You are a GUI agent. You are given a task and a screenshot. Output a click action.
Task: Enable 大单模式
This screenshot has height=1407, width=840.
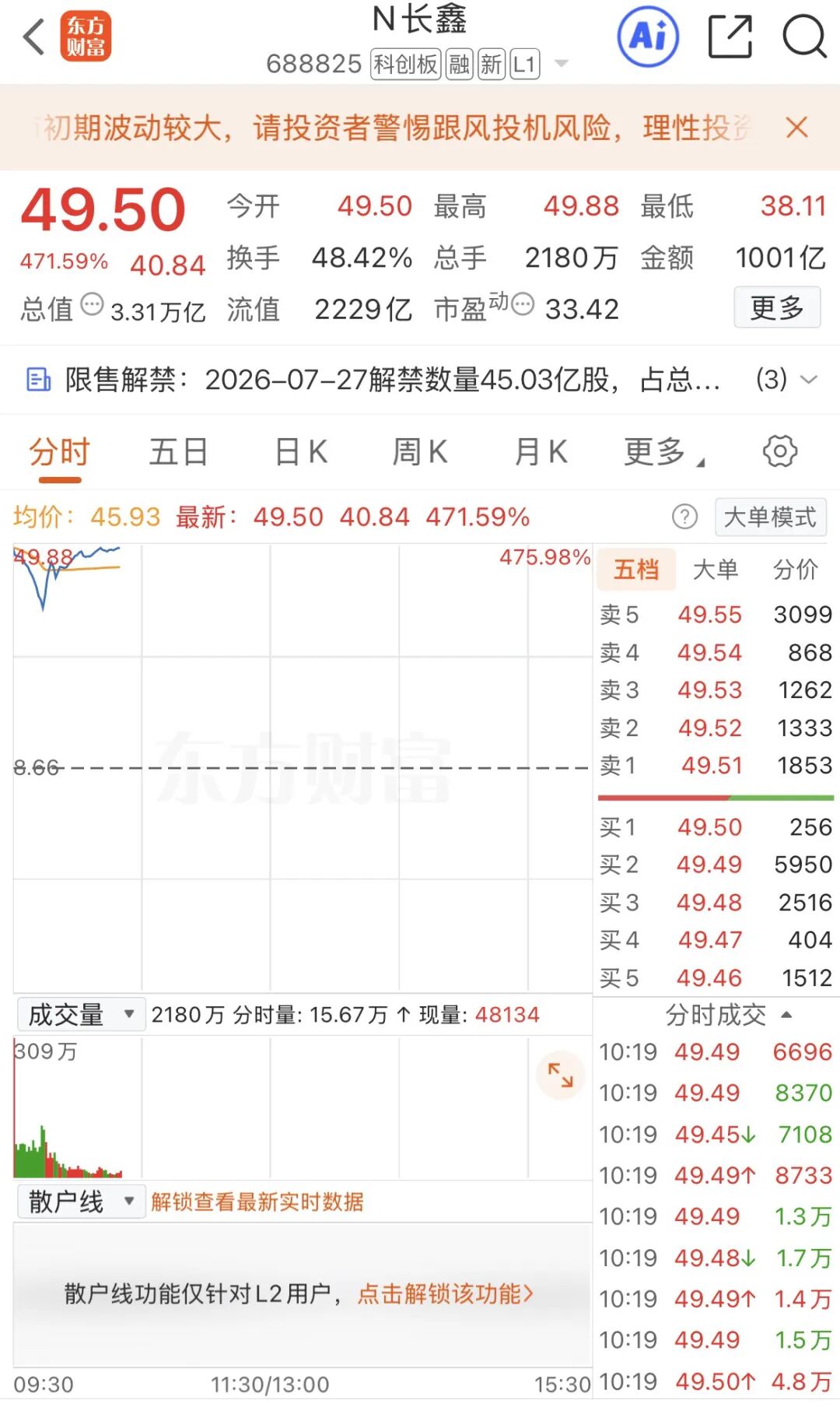[770, 517]
